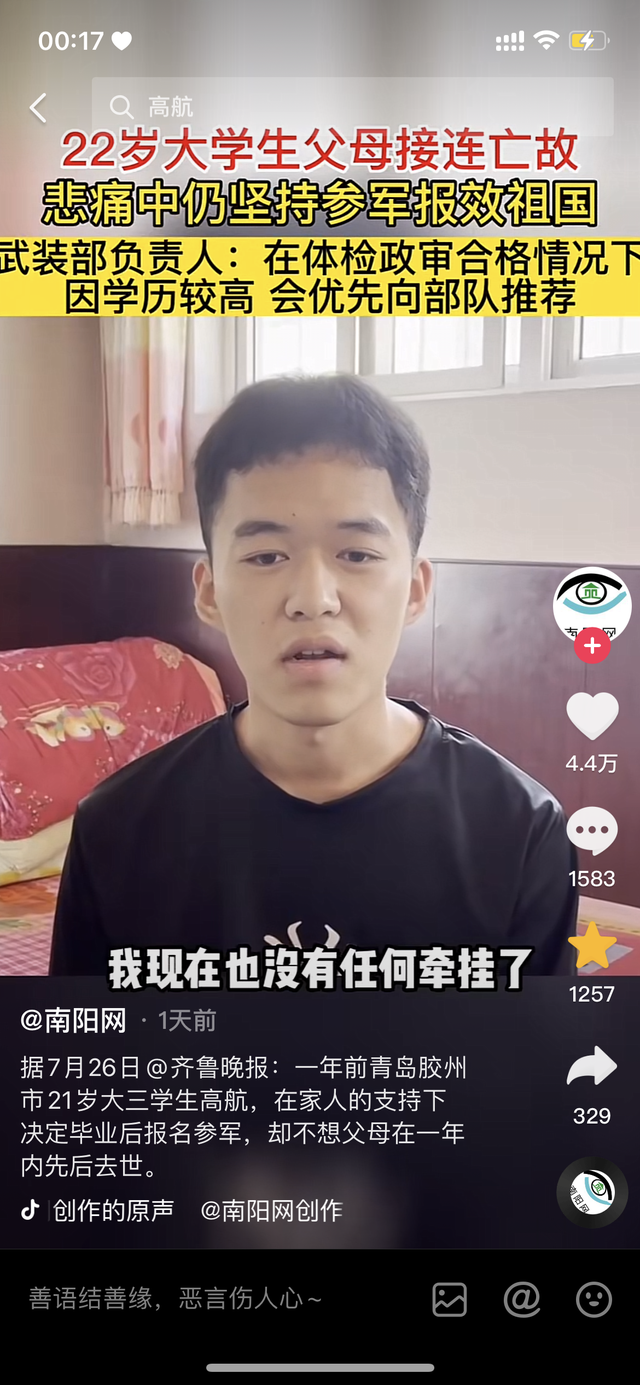Follow 南阳网 with the red plus

pyautogui.click(x=592, y=646)
